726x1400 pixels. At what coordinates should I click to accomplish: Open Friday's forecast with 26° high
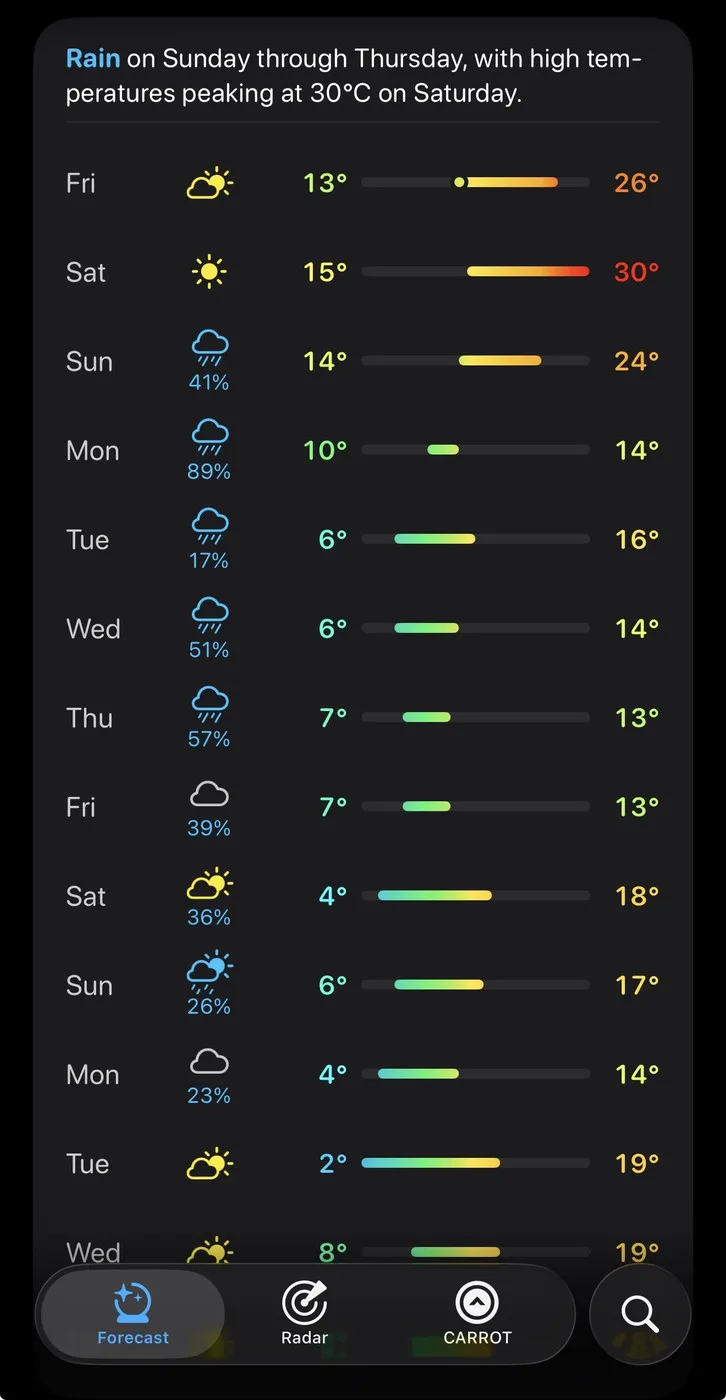click(362, 183)
